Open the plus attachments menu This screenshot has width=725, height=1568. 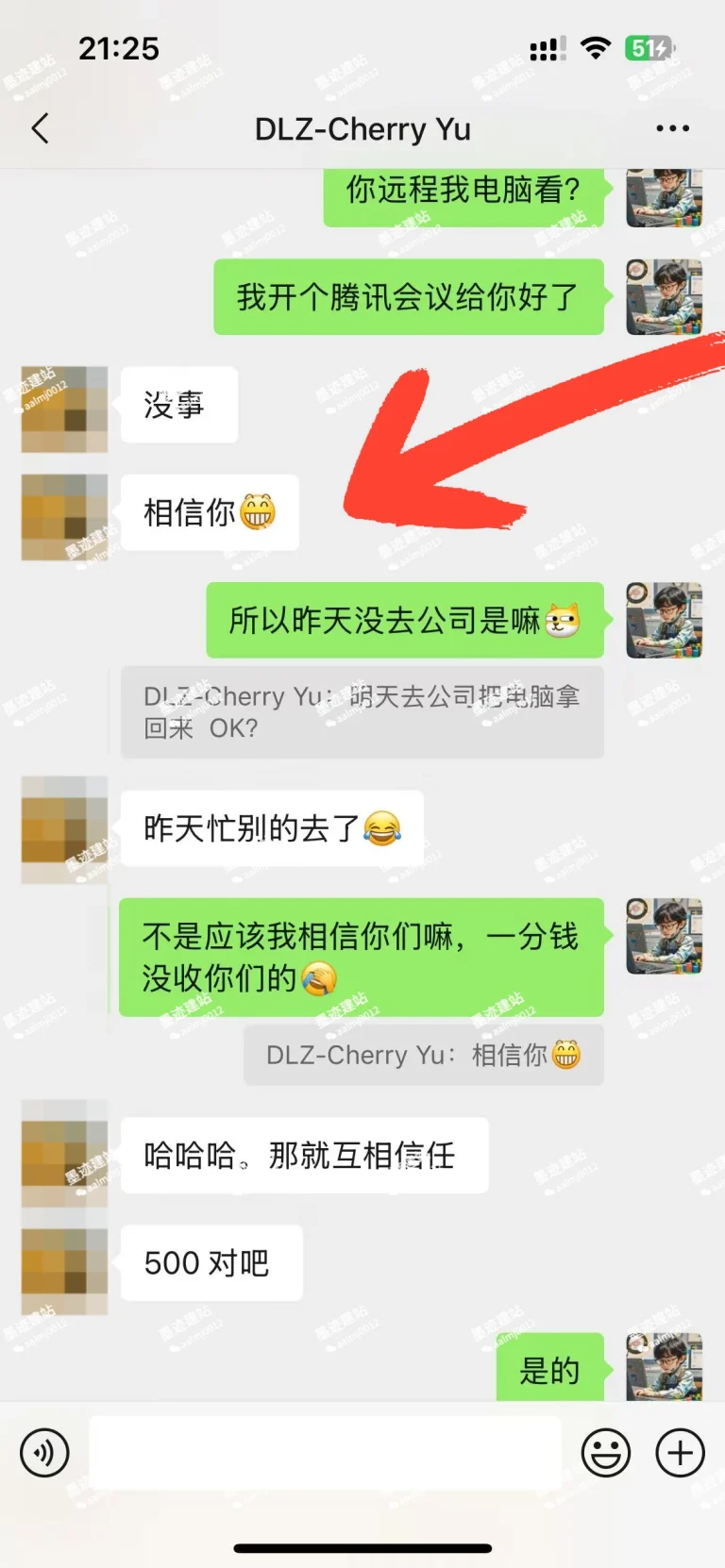(680, 1453)
